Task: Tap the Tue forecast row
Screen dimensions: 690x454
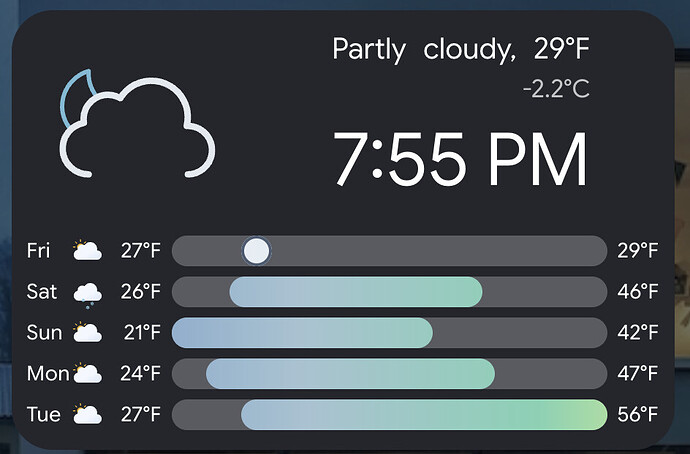Action: click(343, 414)
